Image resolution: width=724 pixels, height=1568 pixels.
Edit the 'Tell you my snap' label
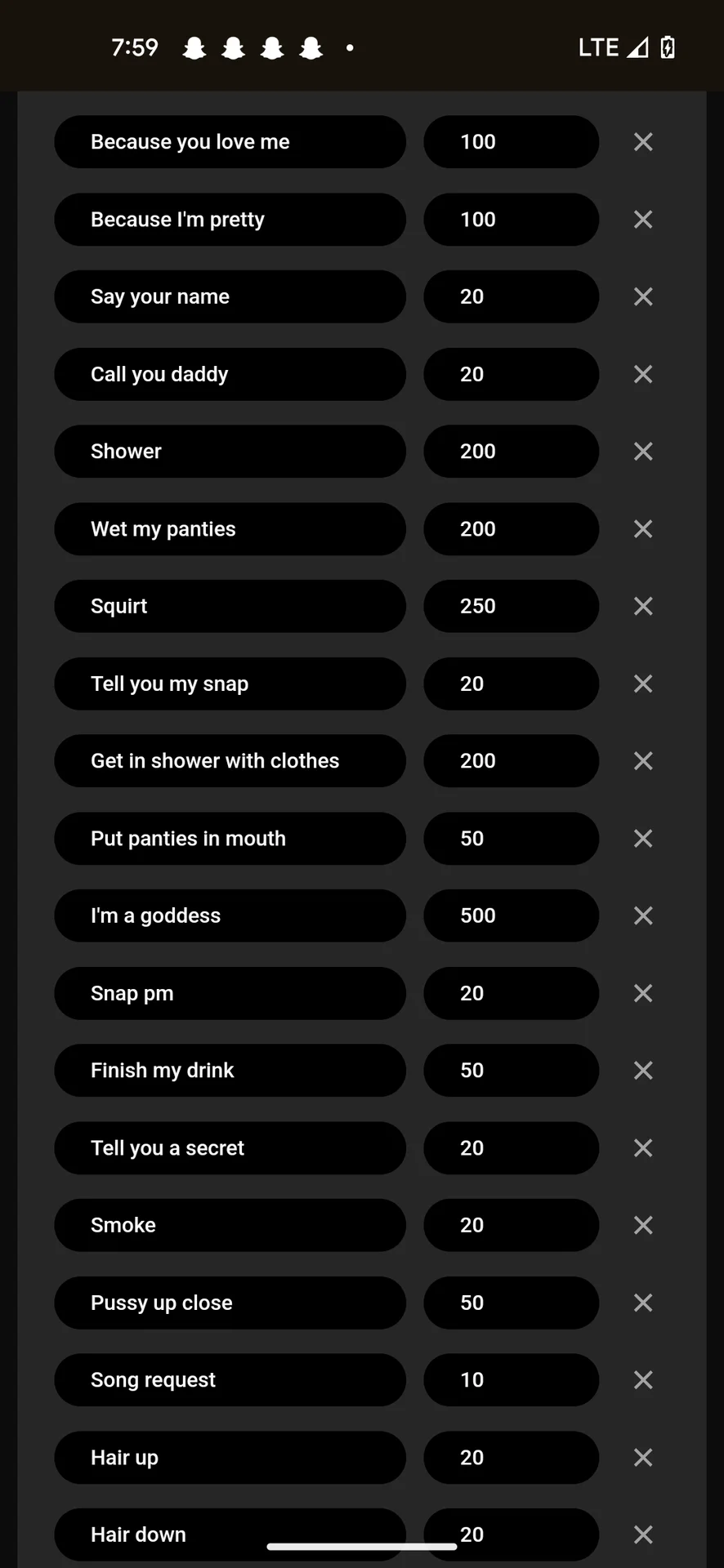[230, 684]
